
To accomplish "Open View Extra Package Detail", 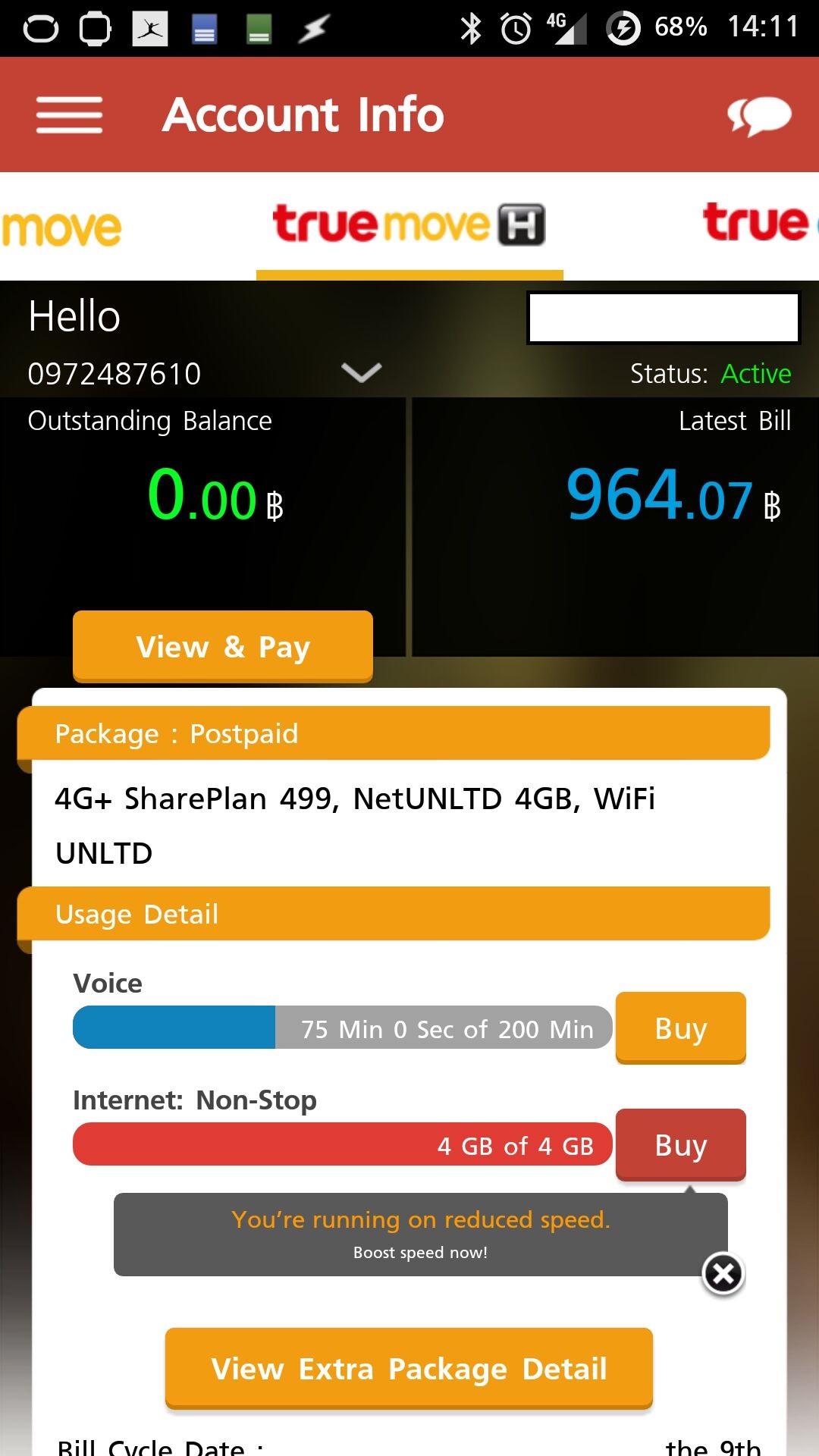I will (x=409, y=1369).
